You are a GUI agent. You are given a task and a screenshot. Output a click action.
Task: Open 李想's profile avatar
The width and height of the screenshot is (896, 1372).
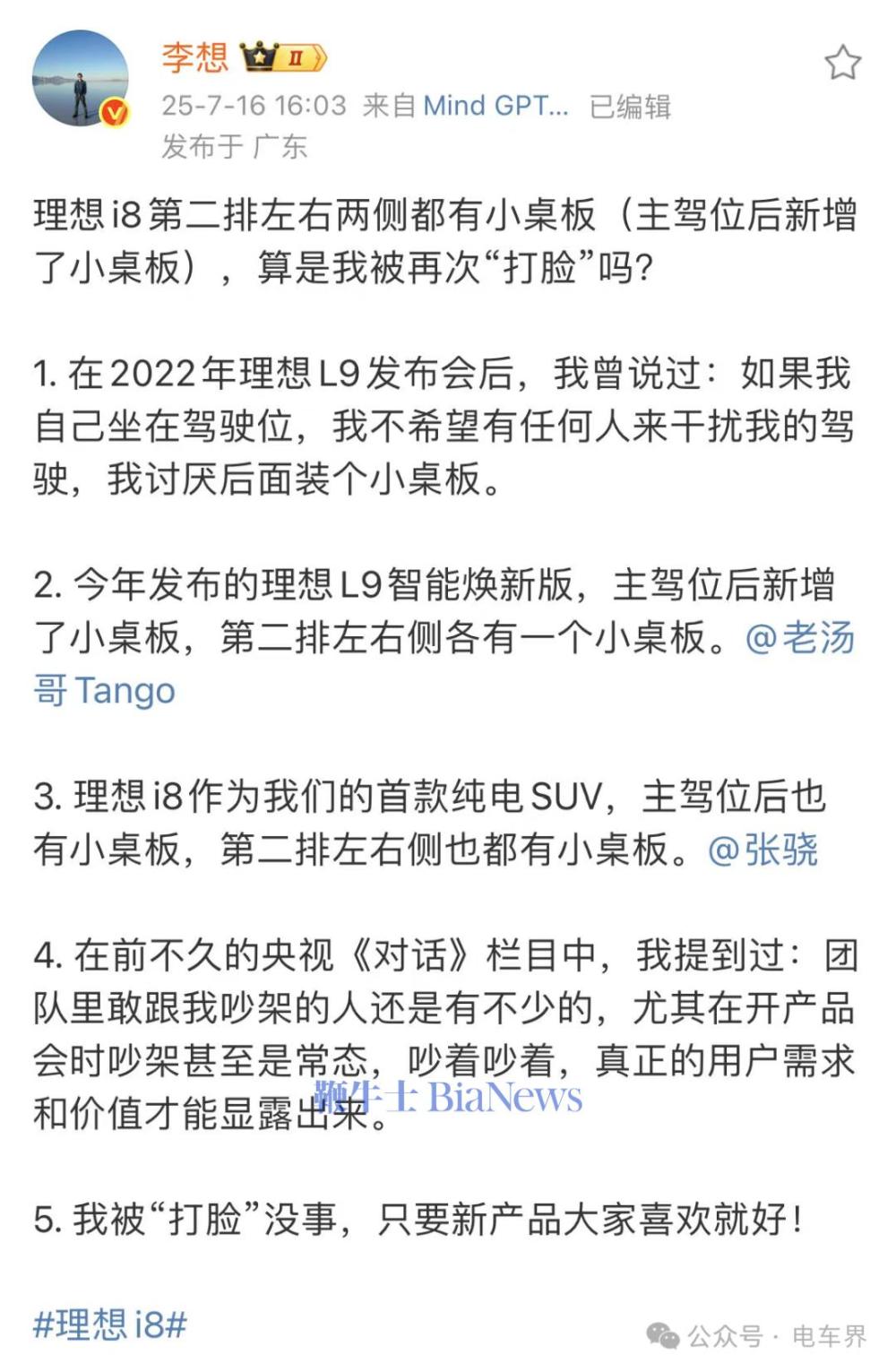point(81,79)
